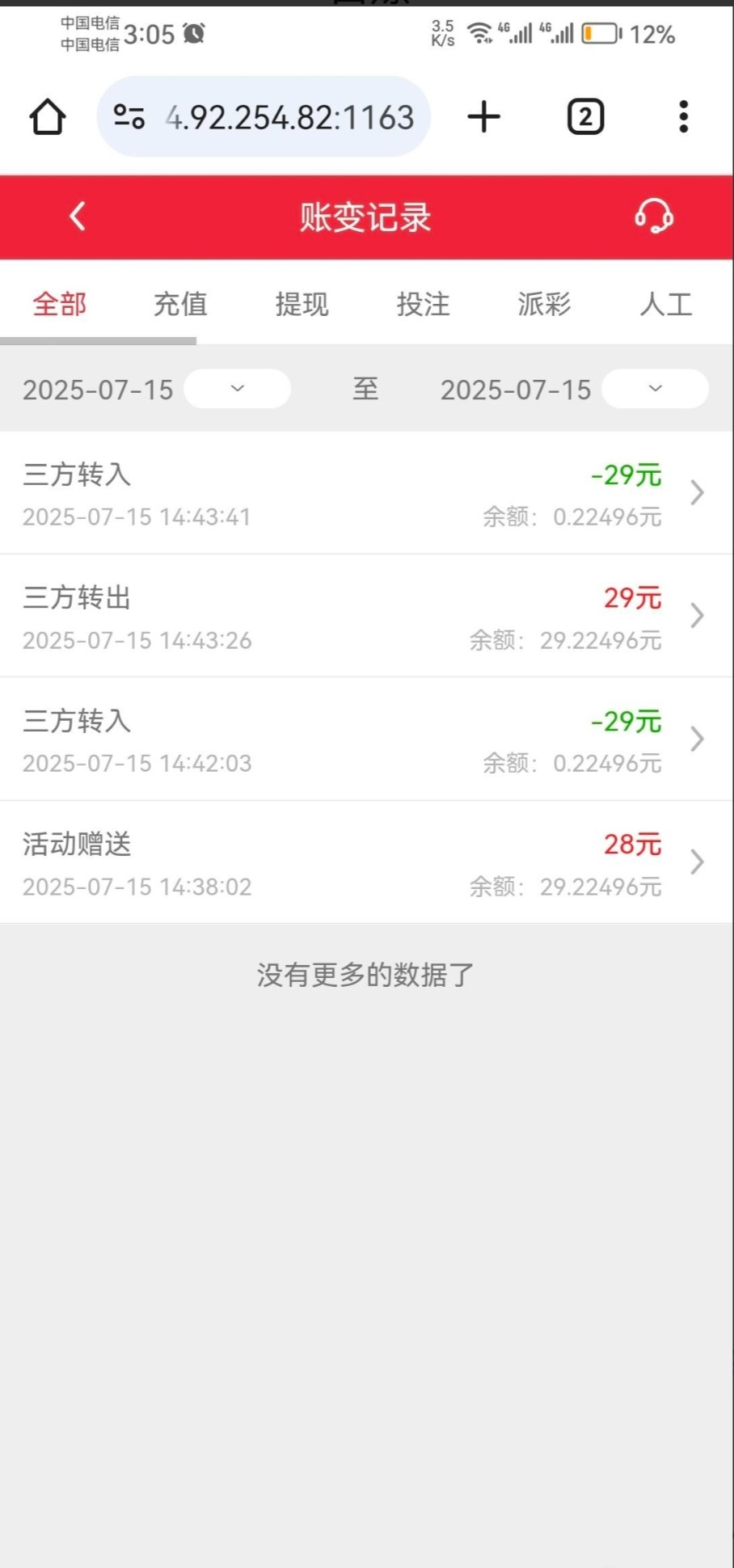Switch to the 人工 tab

coord(665,305)
